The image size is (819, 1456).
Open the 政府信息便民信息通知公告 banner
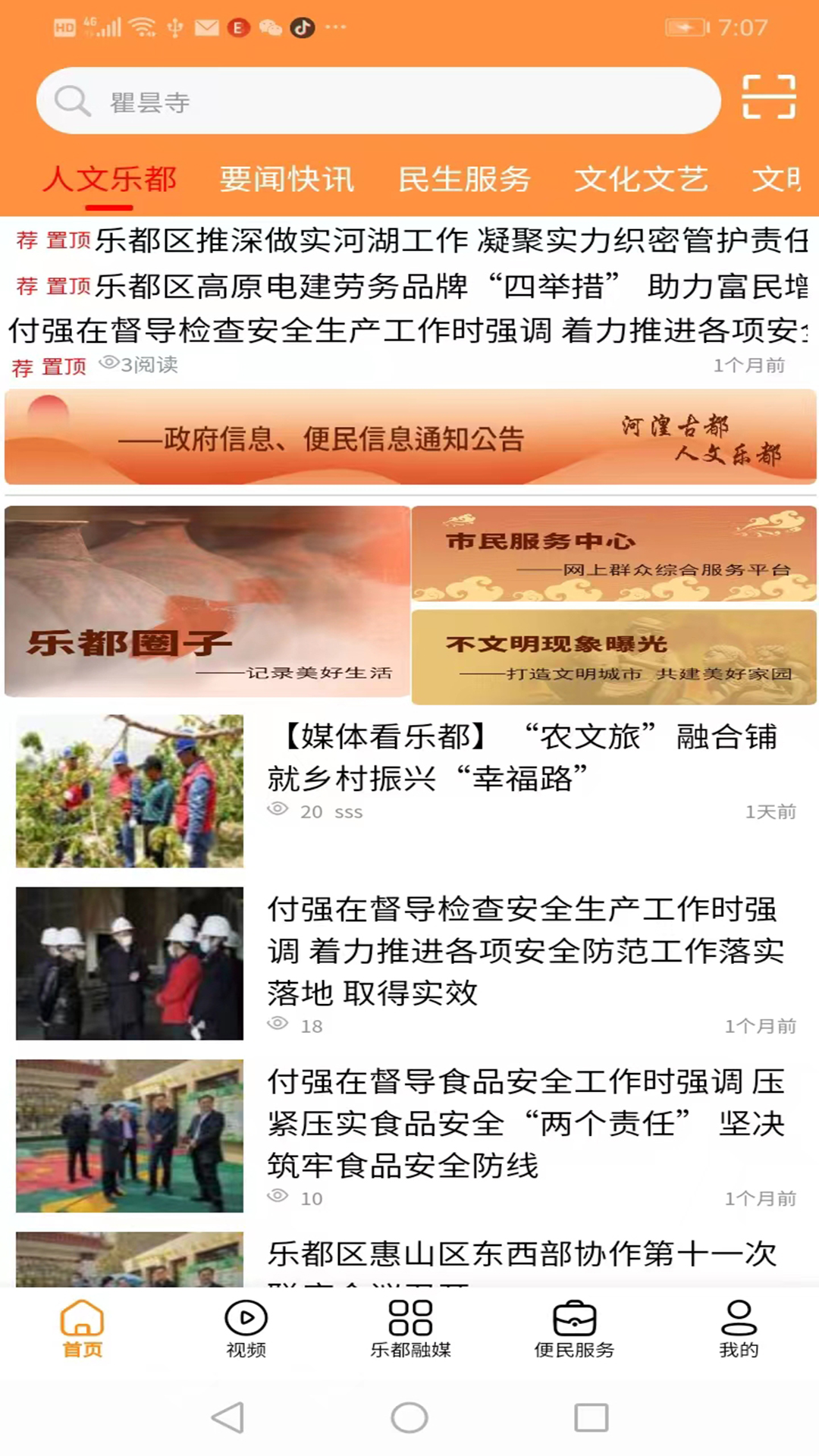[x=409, y=438]
